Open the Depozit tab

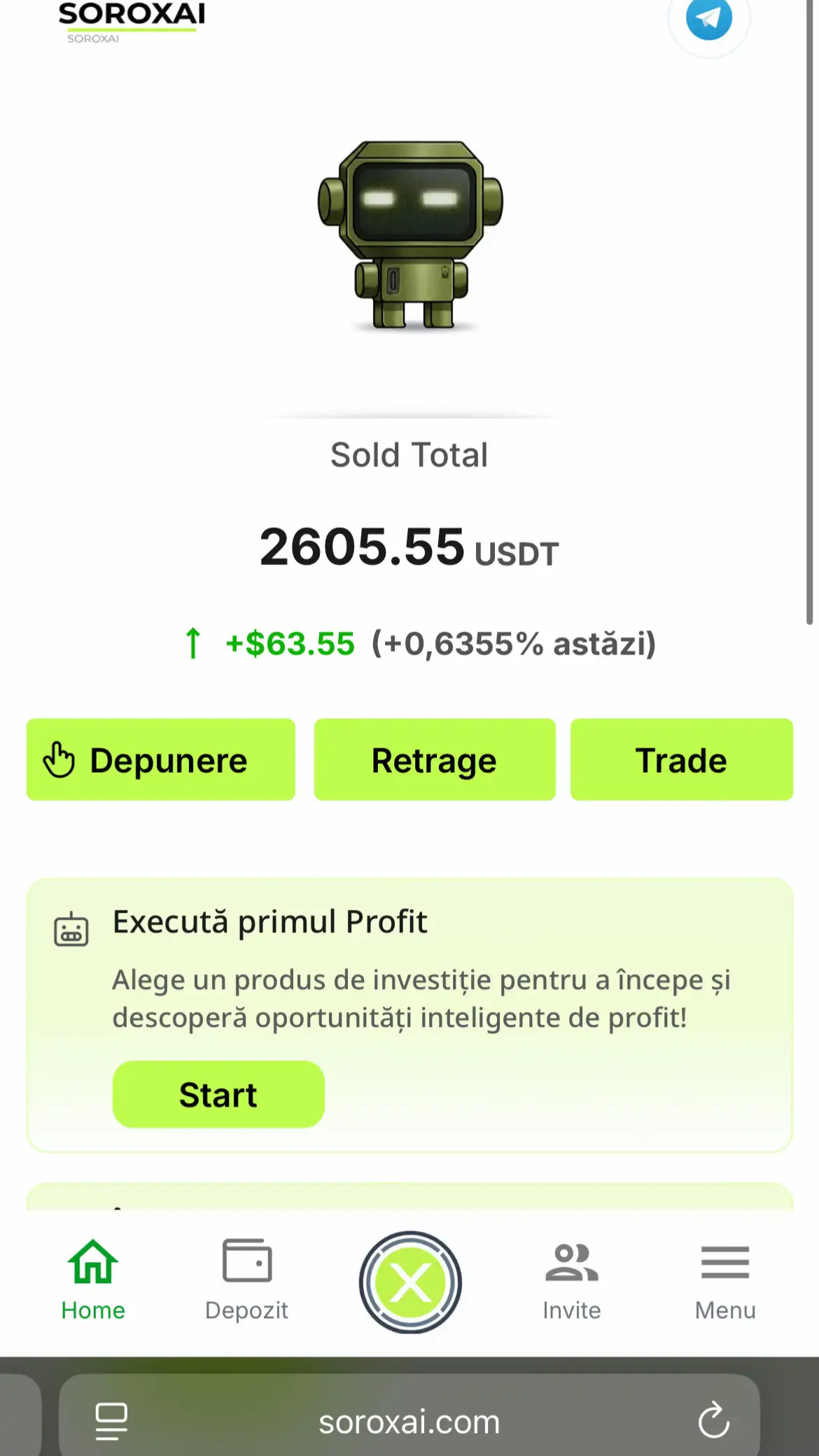(x=246, y=1281)
